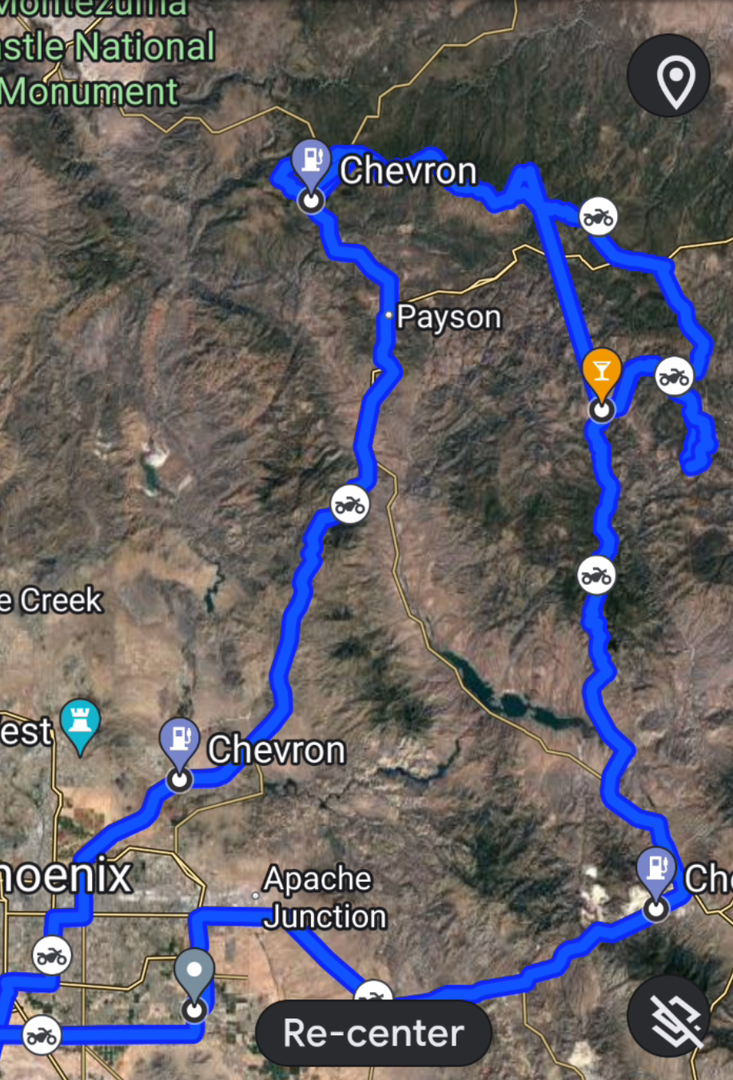Tap the Re-center button
Image resolution: width=733 pixels, height=1080 pixels.
click(x=373, y=1033)
